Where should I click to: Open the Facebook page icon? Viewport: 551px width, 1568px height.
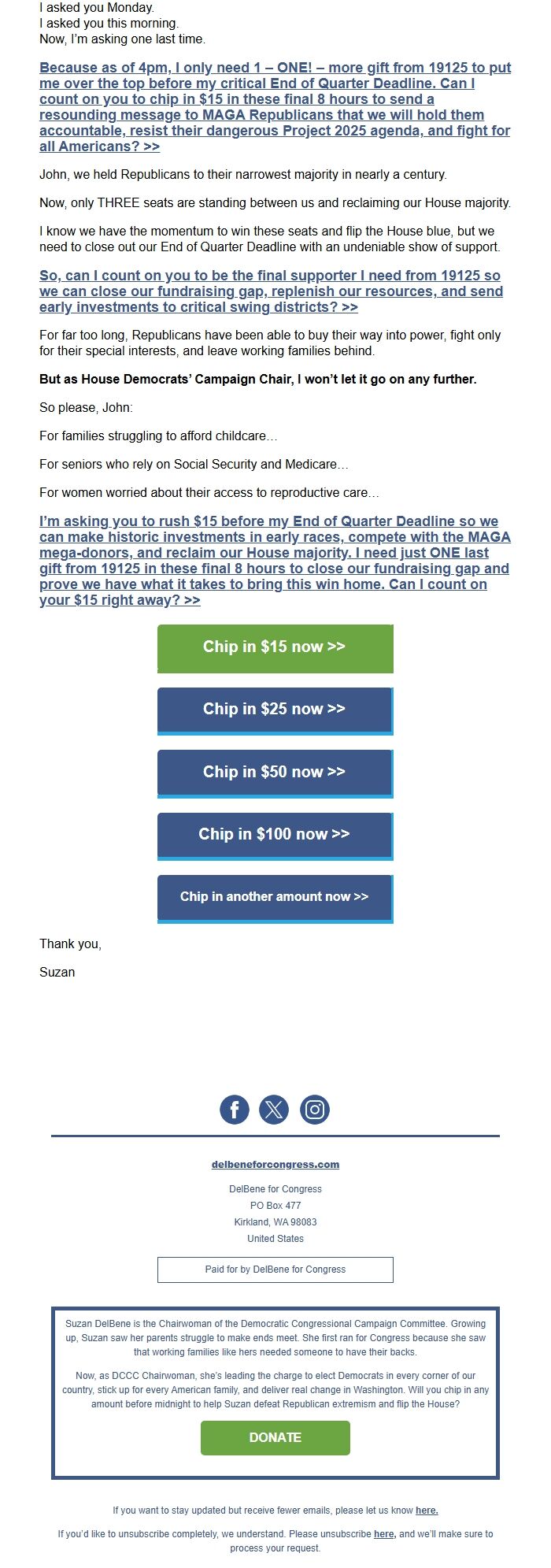pyautogui.click(x=235, y=1110)
